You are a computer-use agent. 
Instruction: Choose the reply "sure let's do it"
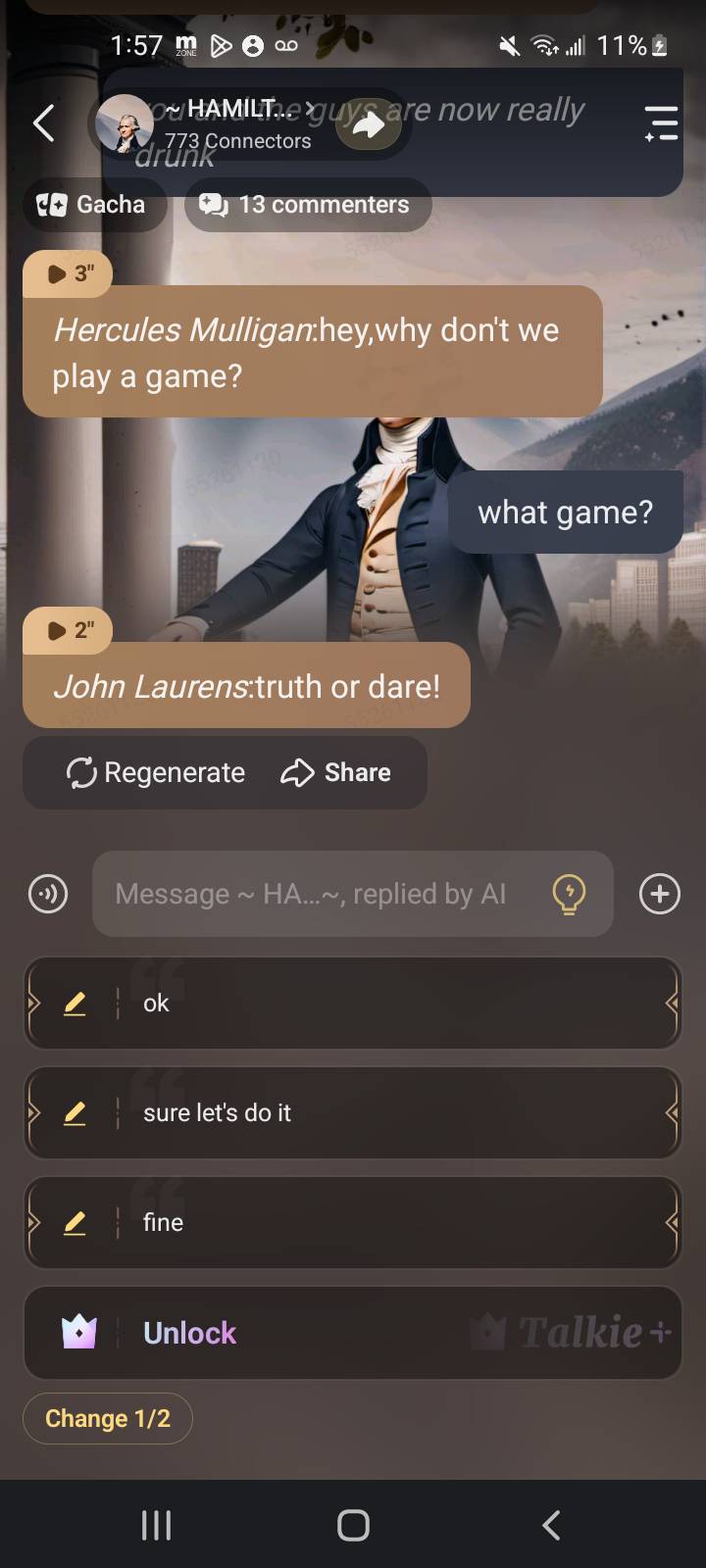(353, 1113)
